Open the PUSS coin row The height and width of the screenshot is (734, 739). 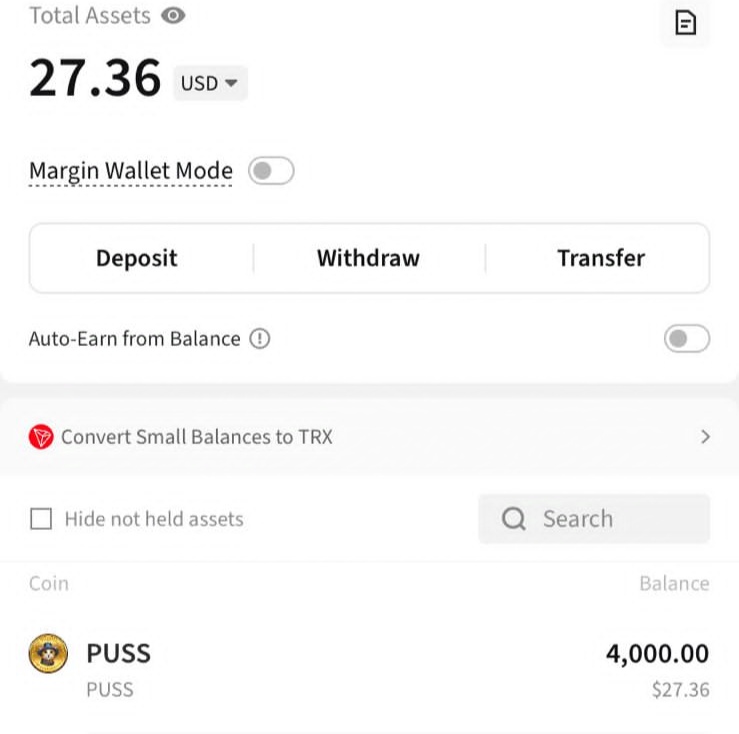(369, 669)
